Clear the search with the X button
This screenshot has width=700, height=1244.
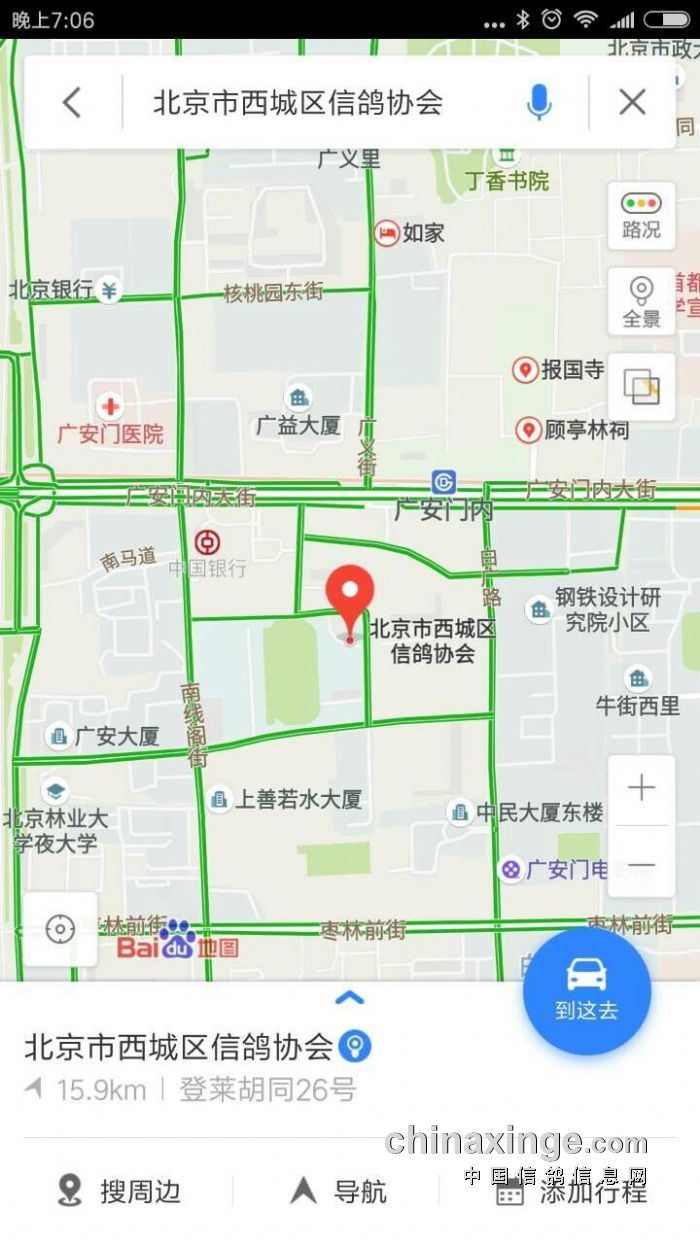point(632,102)
